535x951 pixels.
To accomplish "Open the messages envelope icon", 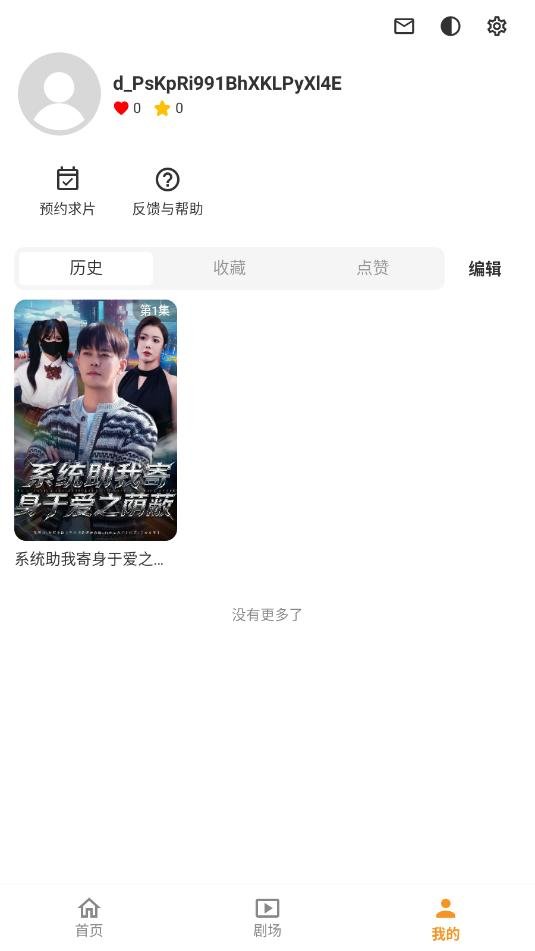I will click(x=404, y=26).
